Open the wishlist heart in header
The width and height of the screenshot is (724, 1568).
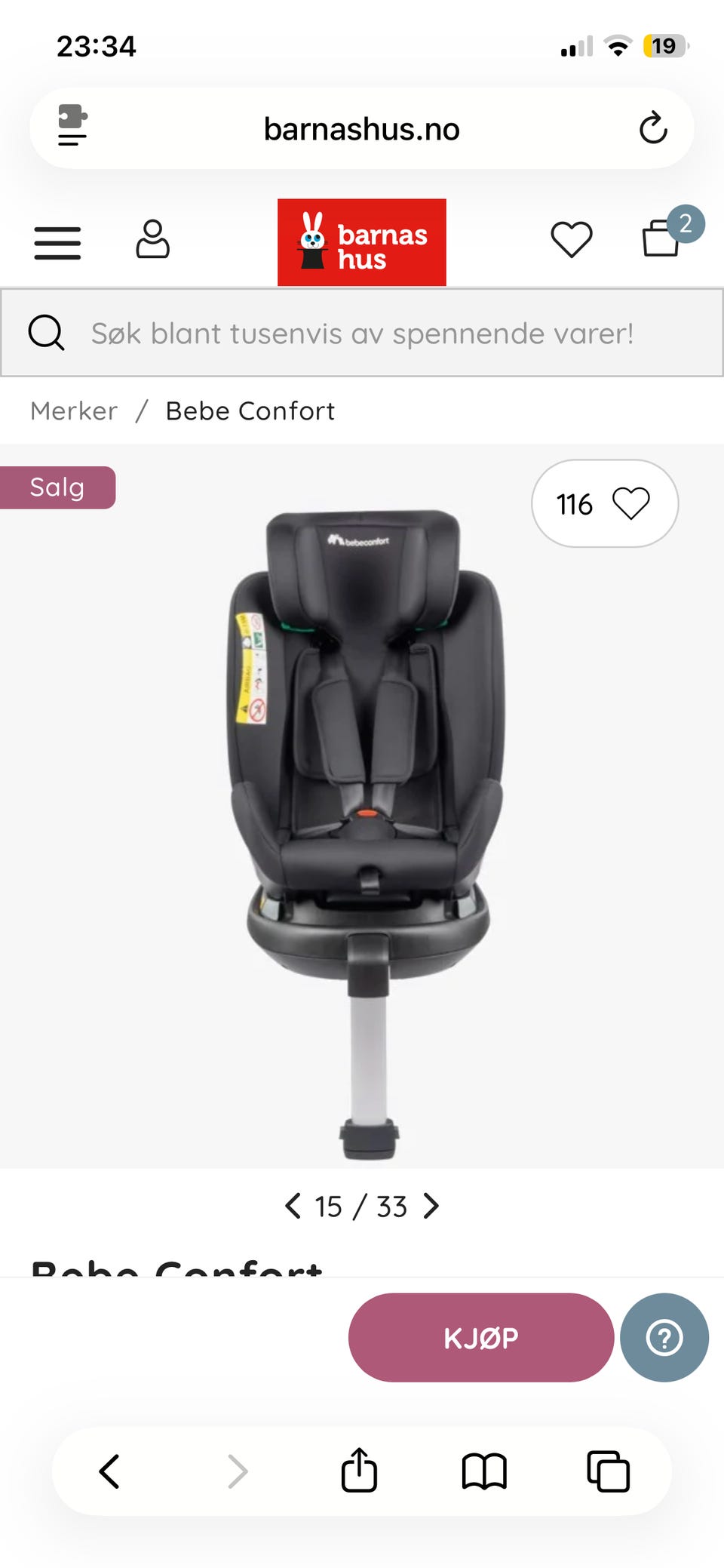[571, 240]
